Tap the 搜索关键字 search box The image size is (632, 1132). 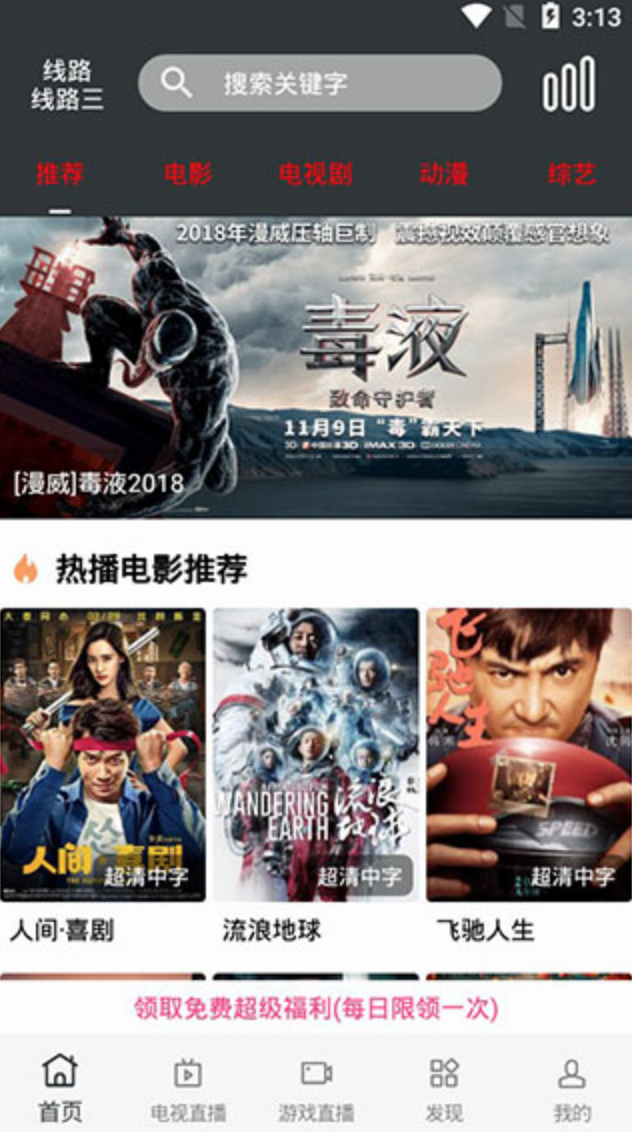tap(319, 83)
